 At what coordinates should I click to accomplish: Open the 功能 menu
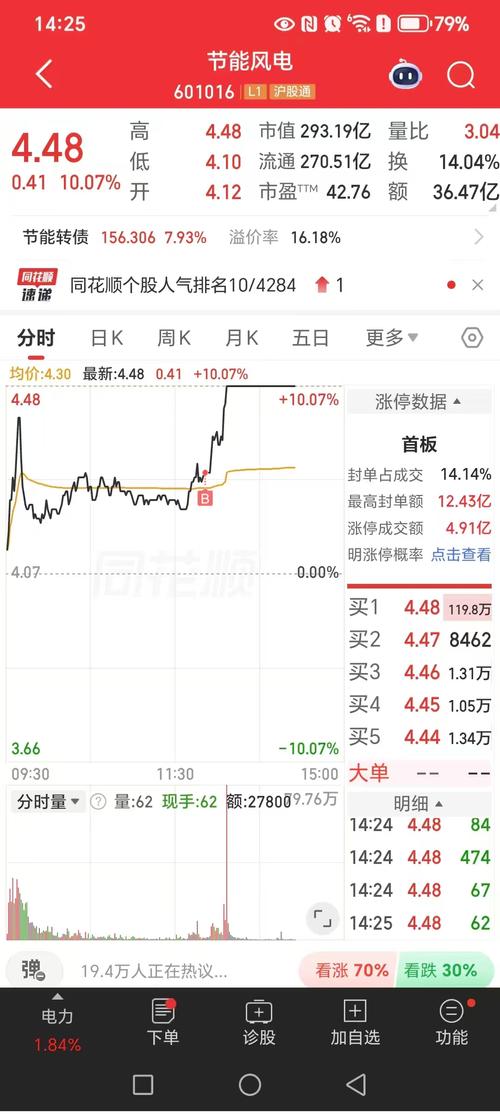coord(451,1023)
